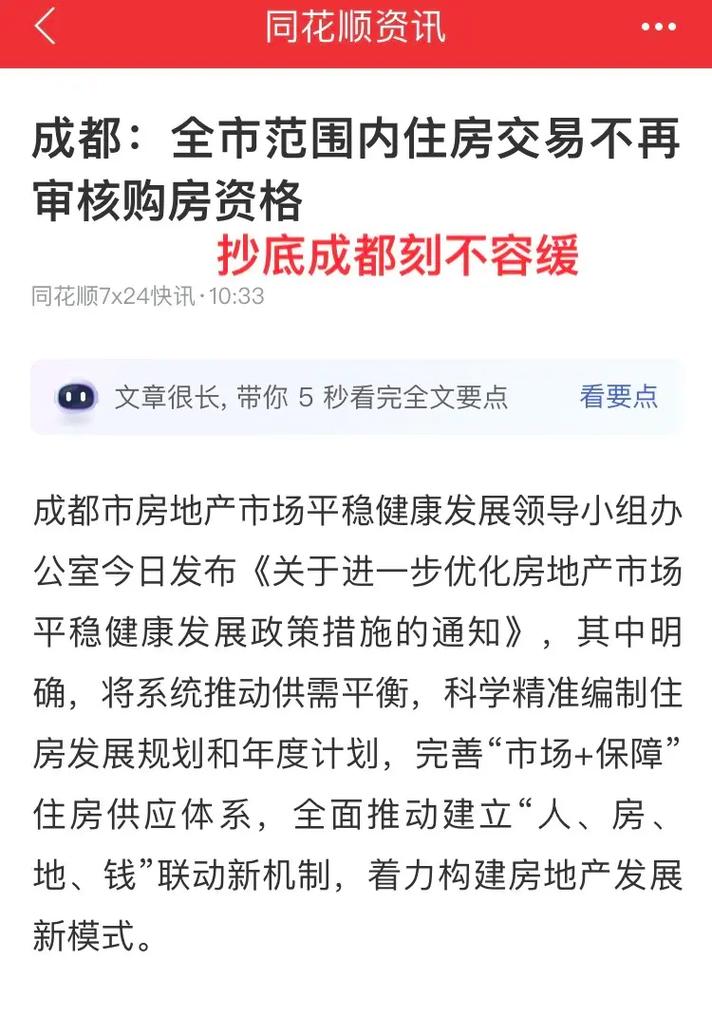Tap 看要点 to view article key points
712x1016 pixels.
[x=618, y=397]
